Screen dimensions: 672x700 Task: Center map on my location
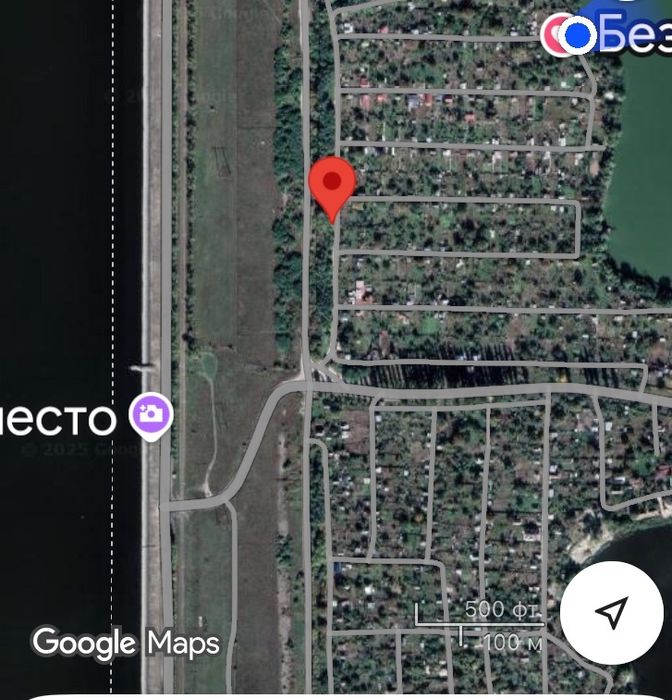coord(611,612)
